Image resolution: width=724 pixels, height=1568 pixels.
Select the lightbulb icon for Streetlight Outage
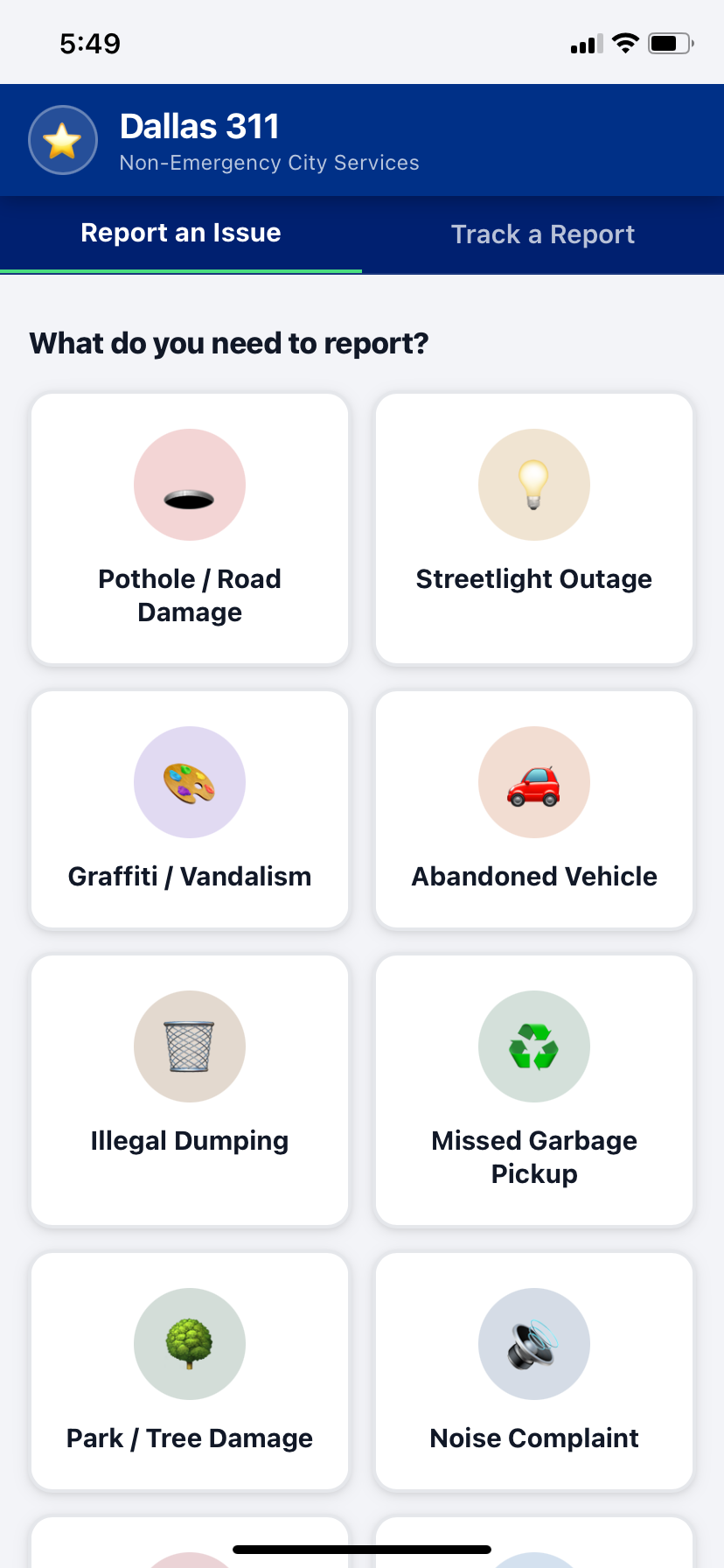pyautogui.click(x=533, y=485)
